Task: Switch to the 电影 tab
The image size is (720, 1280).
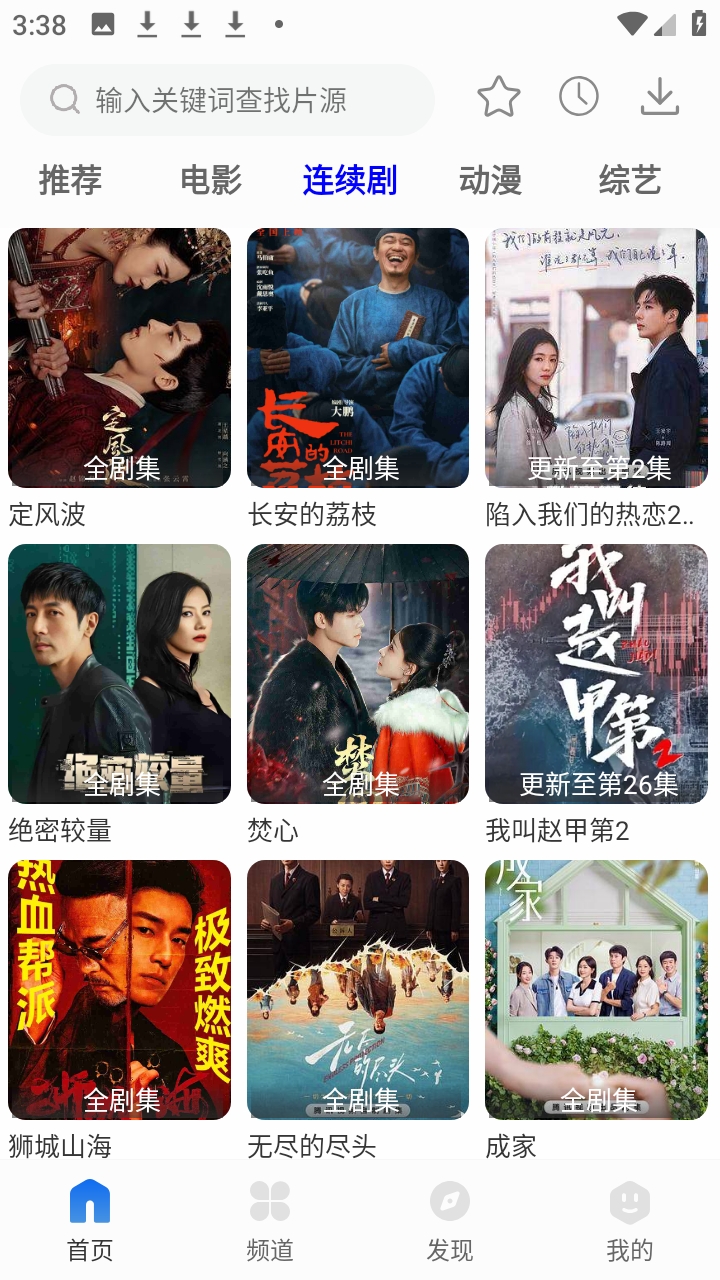Action: pos(211,180)
